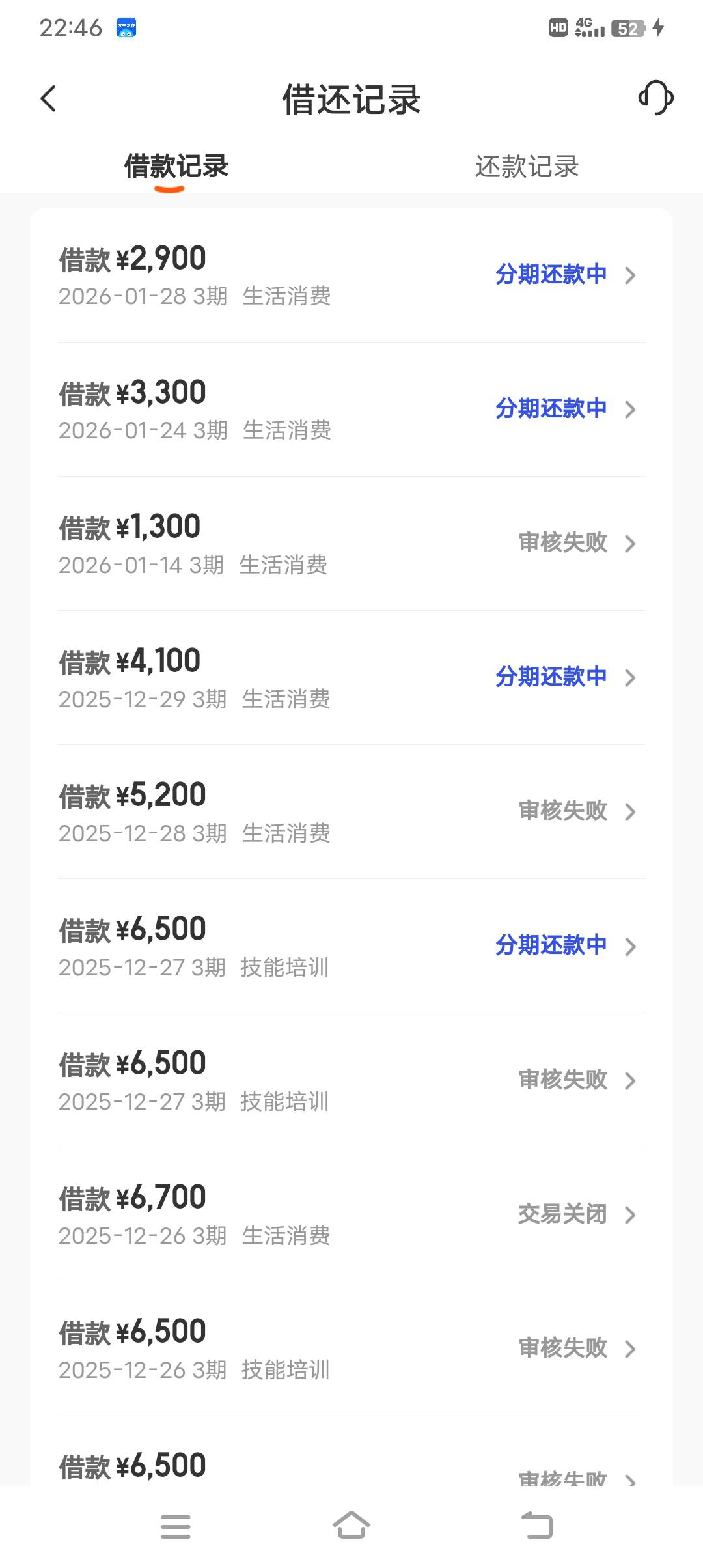The image size is (703, 1568).
Task: Open the 2025-12-26 ¥6,500 技能培训 loan
Action: 351,1349
